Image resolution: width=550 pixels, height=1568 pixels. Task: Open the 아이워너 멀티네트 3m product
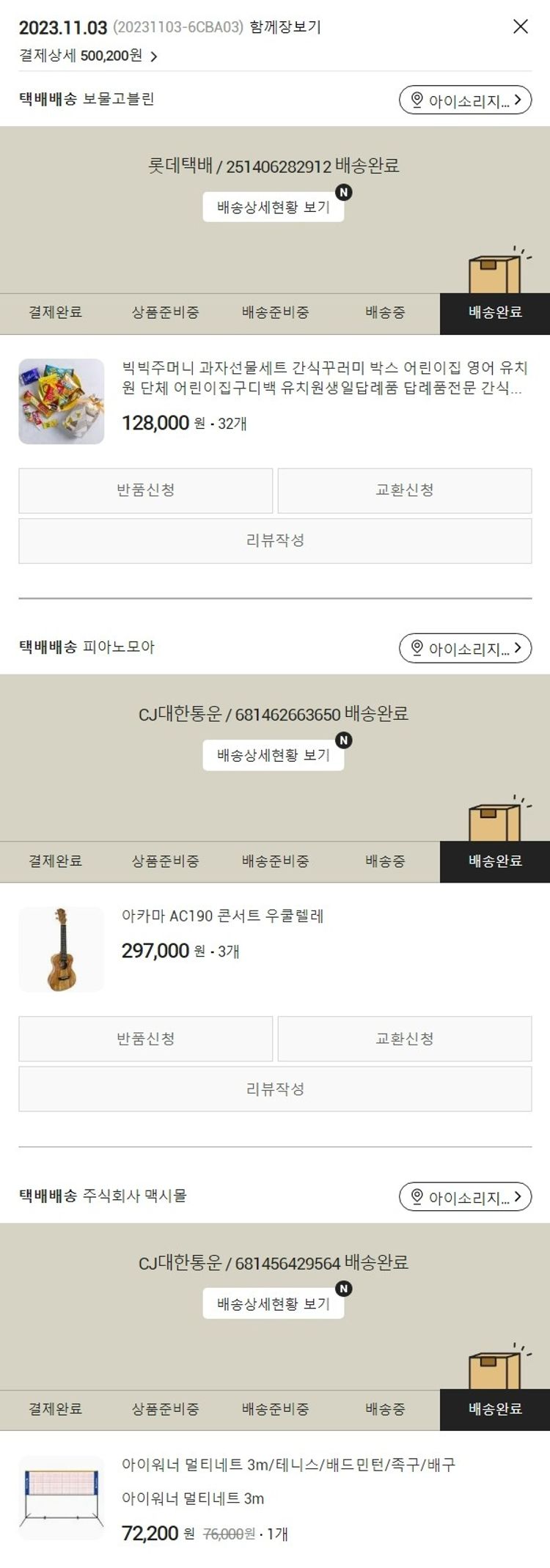point(288,1465)
